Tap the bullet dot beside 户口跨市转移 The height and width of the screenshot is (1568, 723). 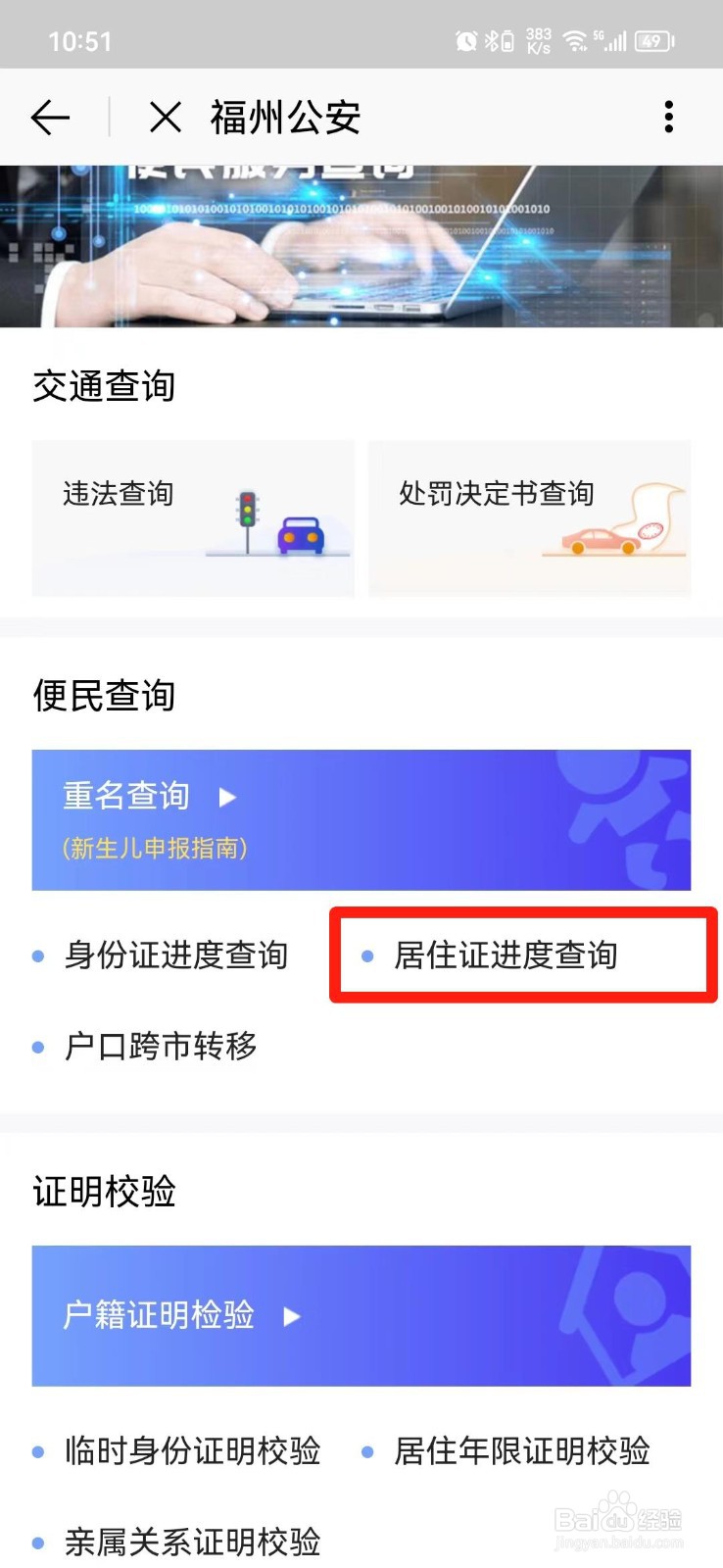[37, 1047]
